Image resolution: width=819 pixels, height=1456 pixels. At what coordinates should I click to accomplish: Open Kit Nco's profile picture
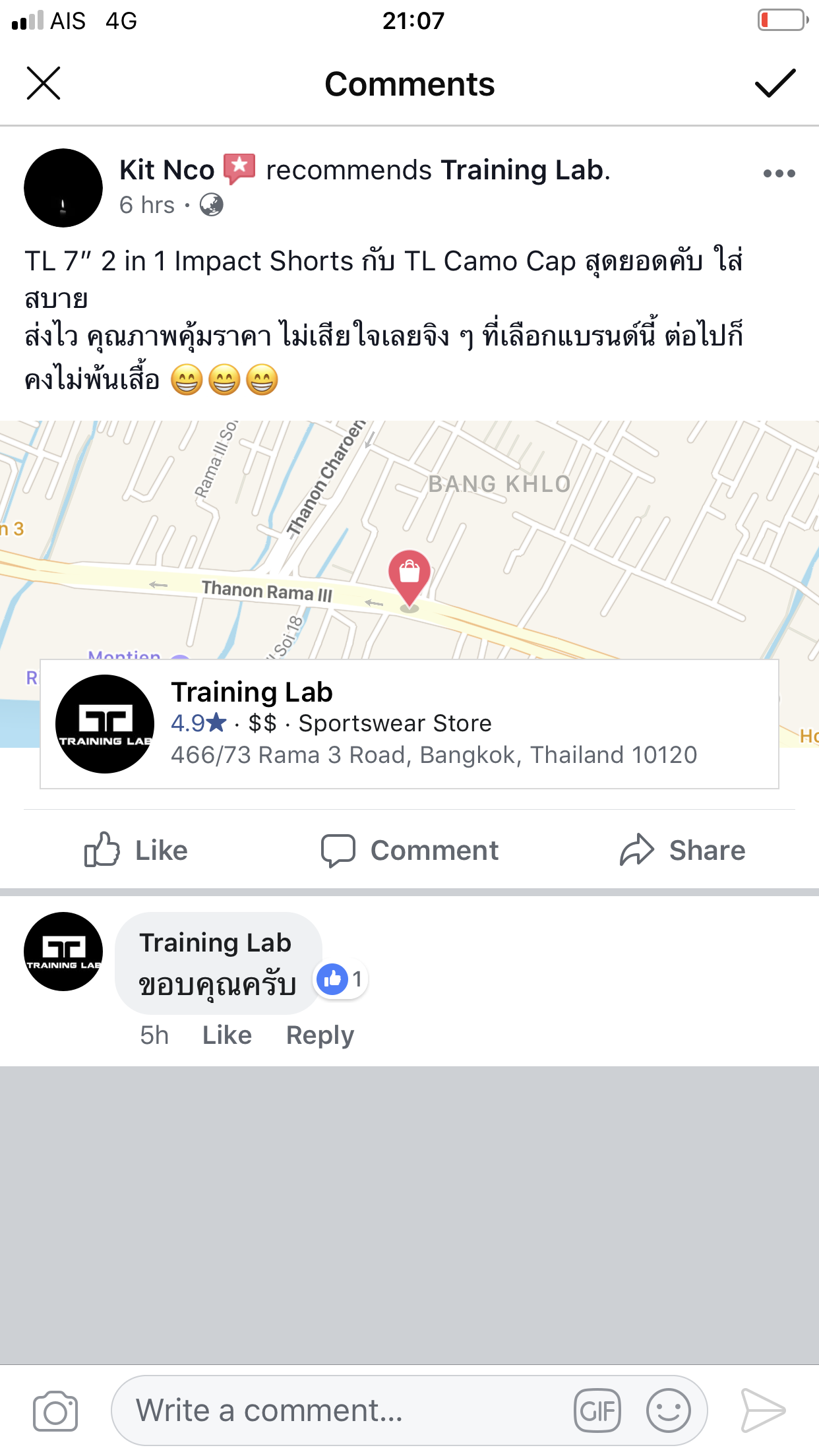63,188
